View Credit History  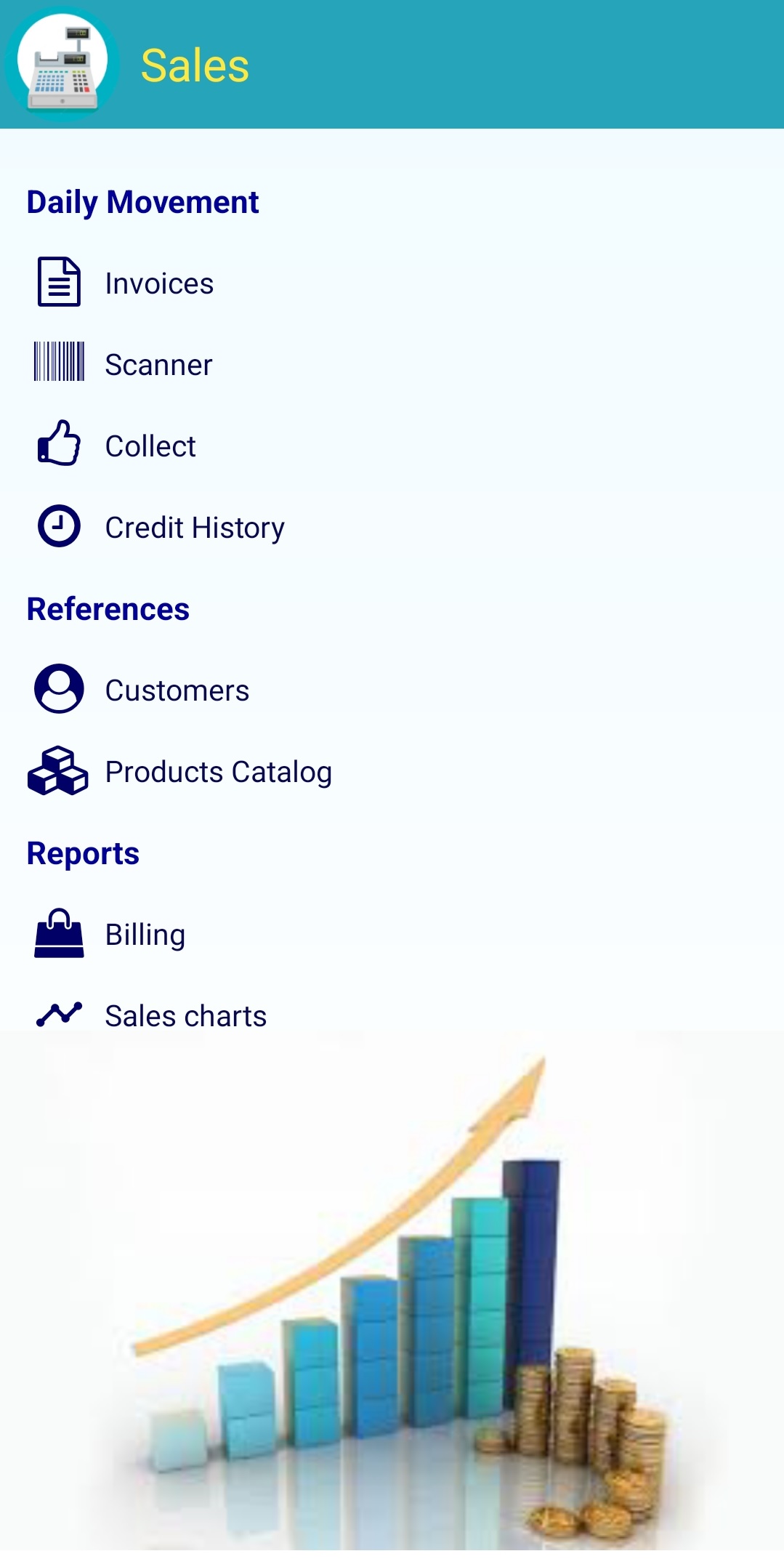[x=392, y=527]
